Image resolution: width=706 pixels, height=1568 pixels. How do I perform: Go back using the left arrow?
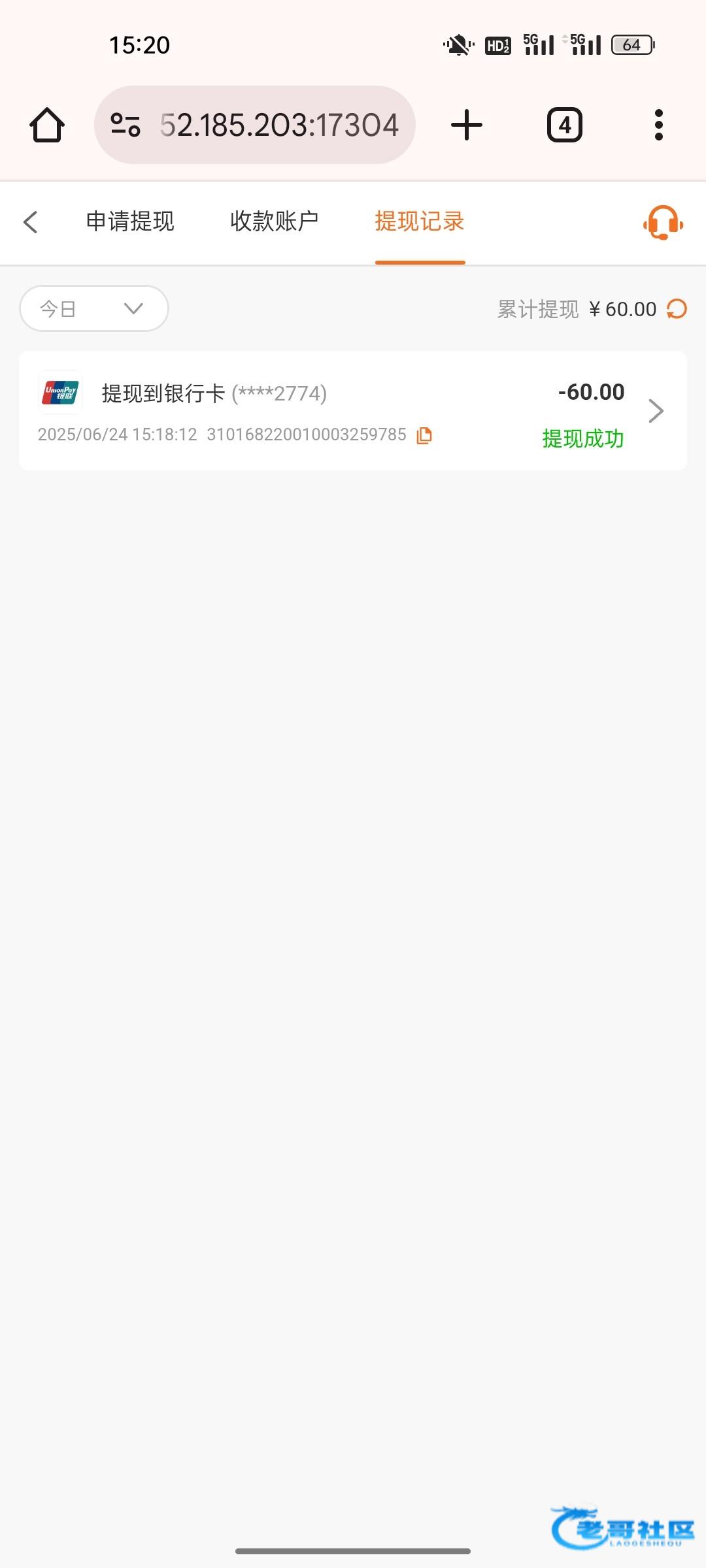[x=31, y=222]
